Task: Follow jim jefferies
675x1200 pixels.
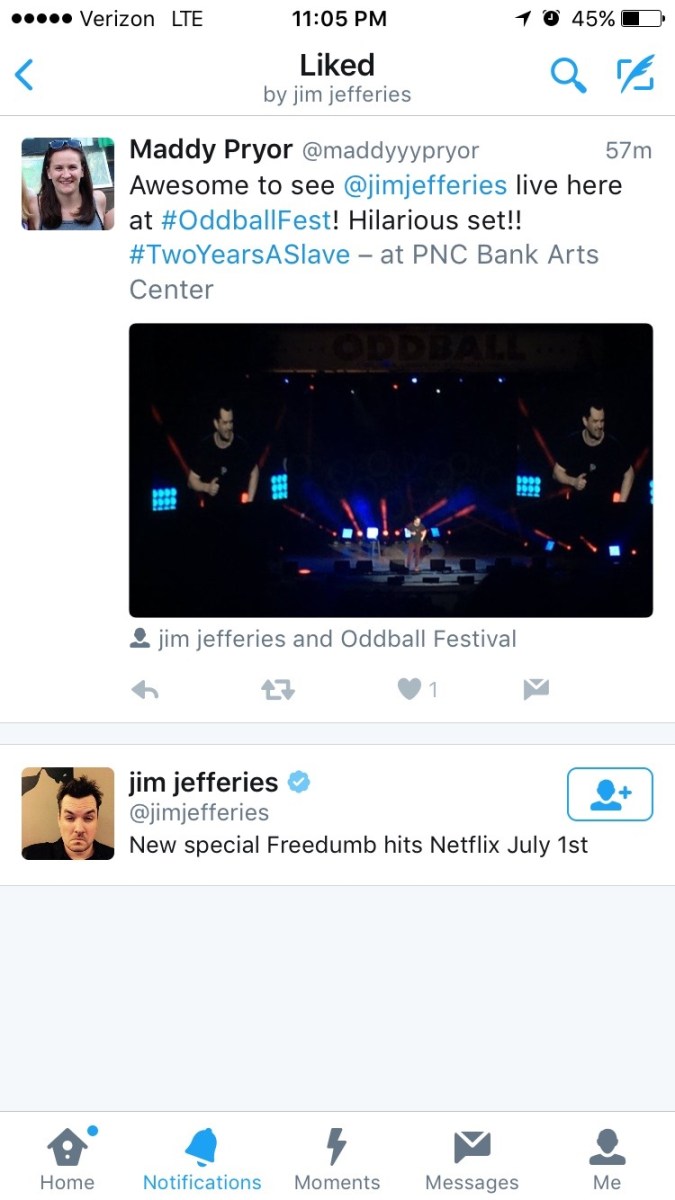Action: [x=609, y=795]
